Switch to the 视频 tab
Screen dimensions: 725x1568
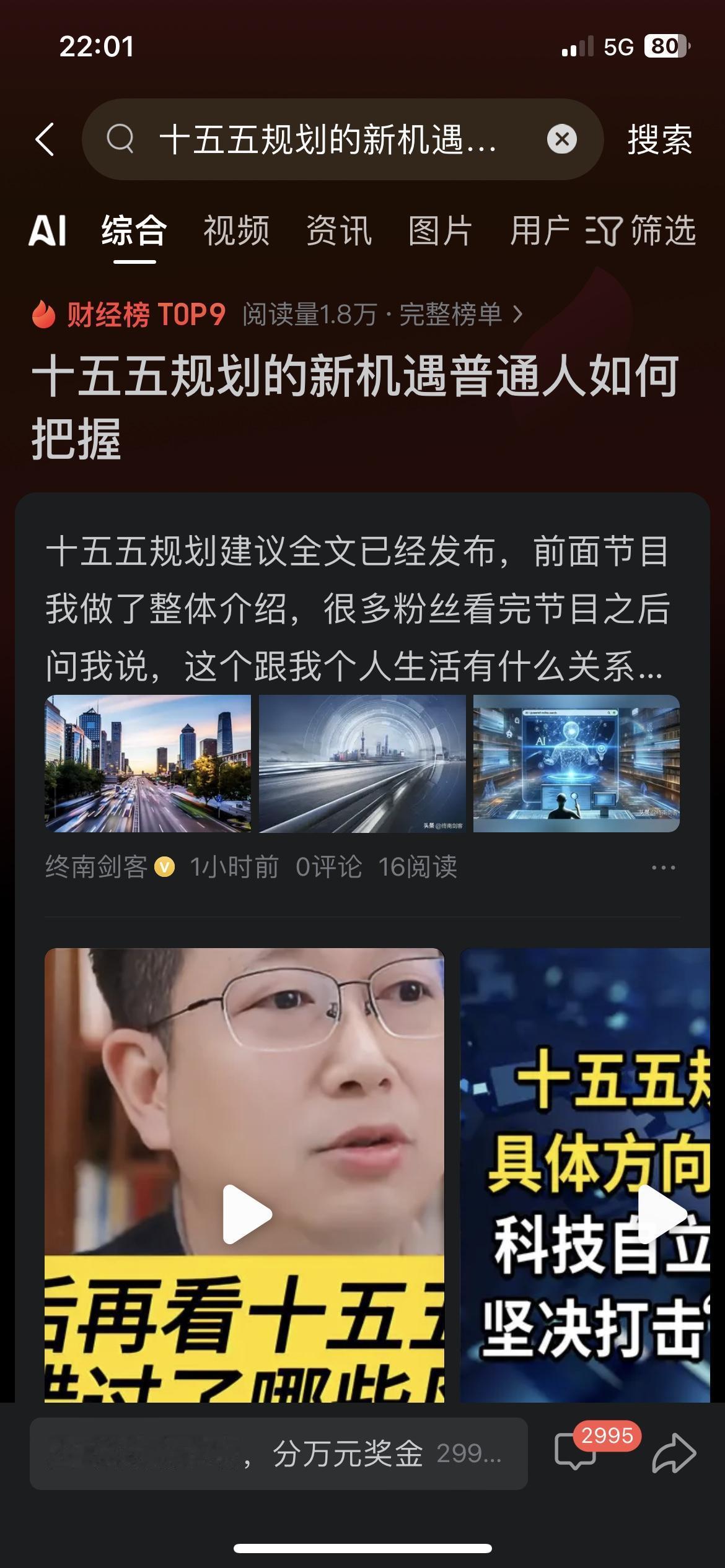(234, 231)
